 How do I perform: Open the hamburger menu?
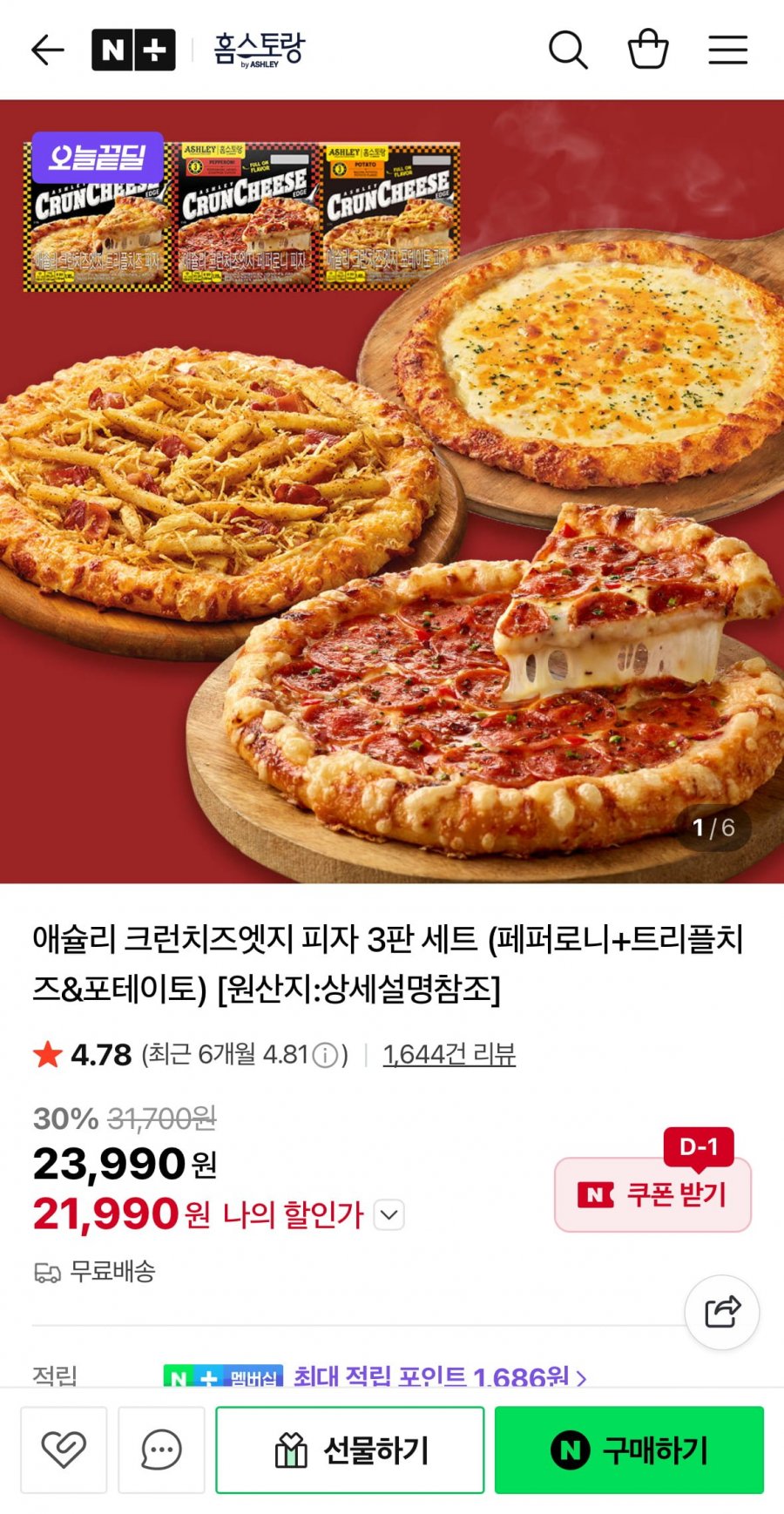727,51
